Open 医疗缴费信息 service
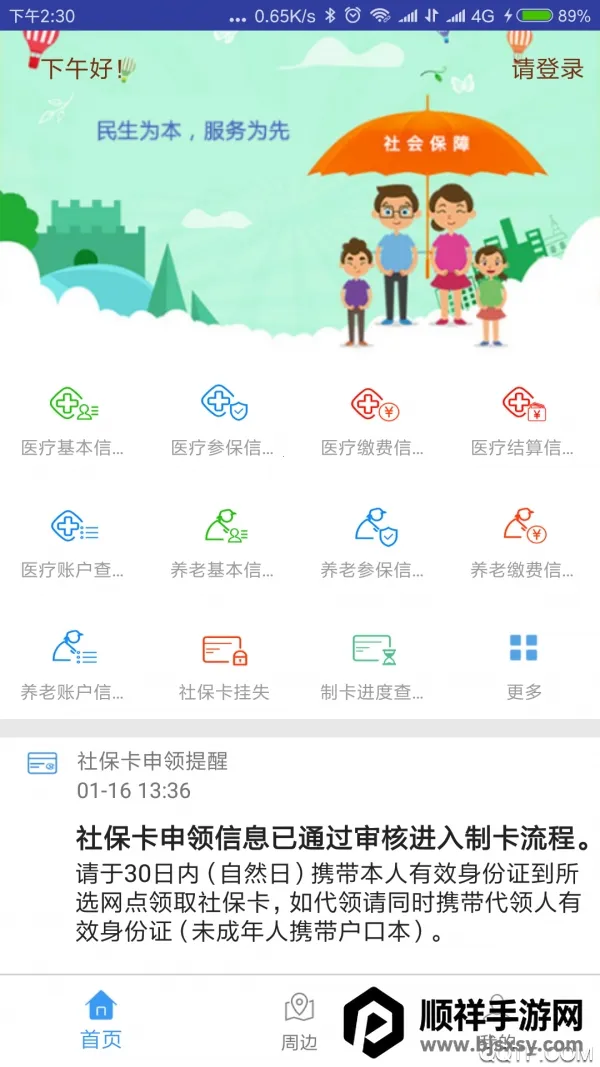The width and height of the screenshot is (600, 1067). (x=374, y=420)
